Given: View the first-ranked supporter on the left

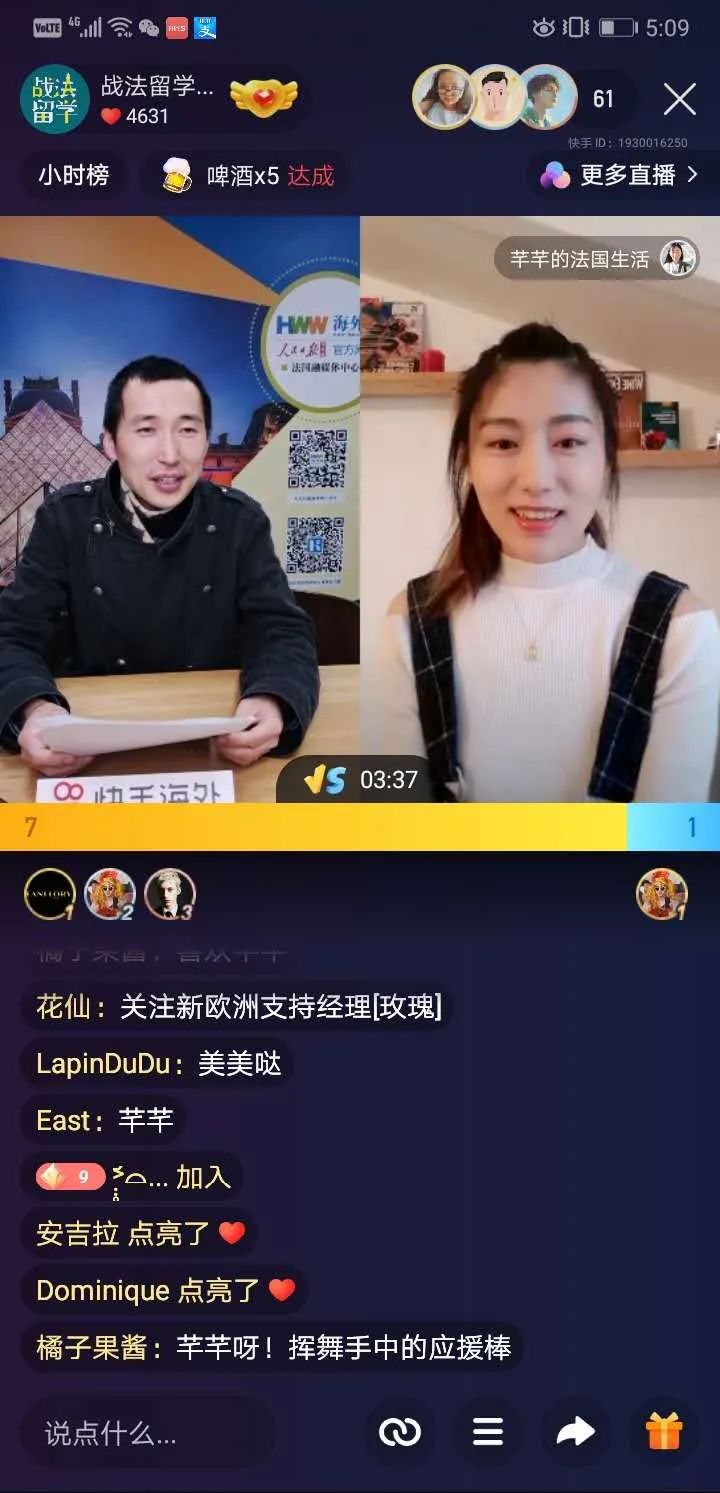Looking at the screenshot, I should tap(49, 893).
